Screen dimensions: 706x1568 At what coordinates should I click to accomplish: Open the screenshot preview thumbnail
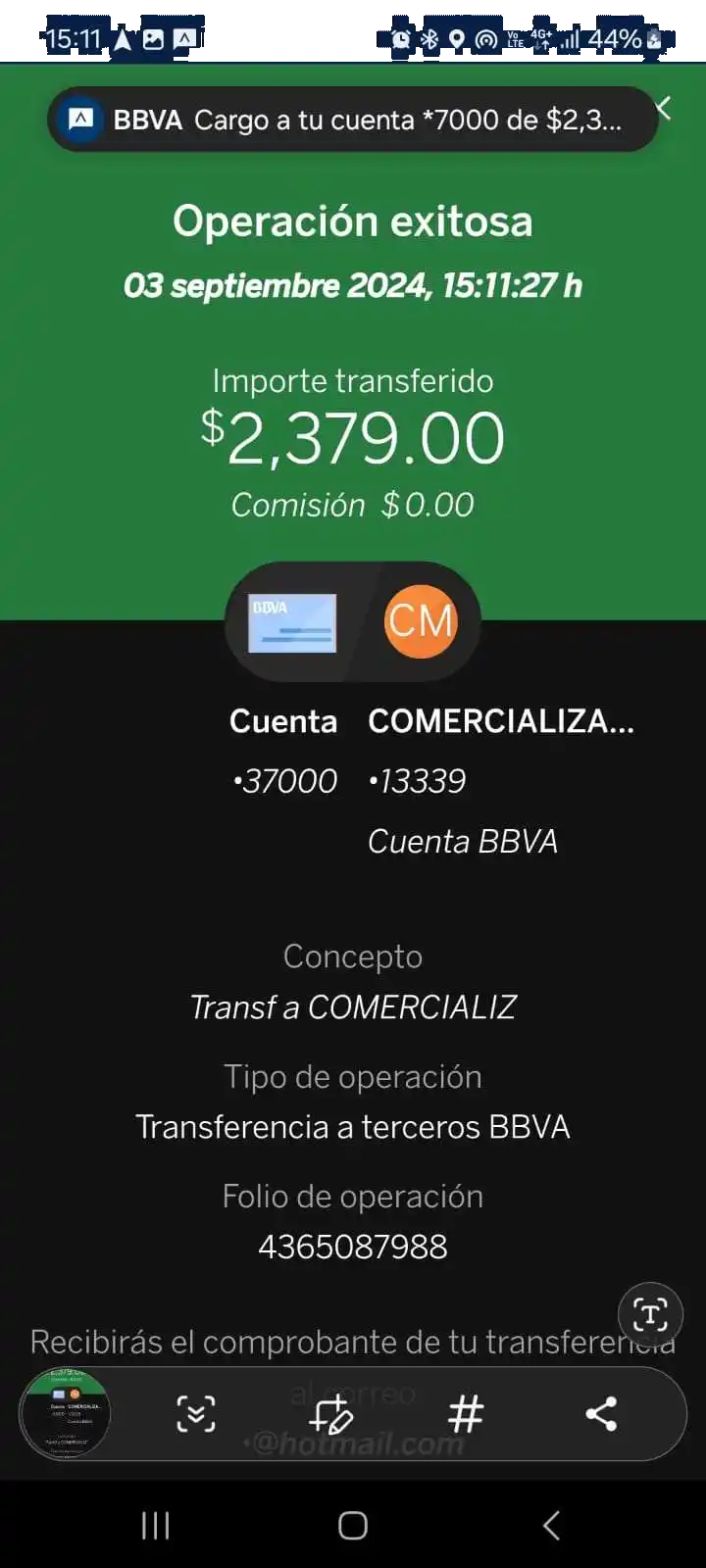tap(66, 1413)
